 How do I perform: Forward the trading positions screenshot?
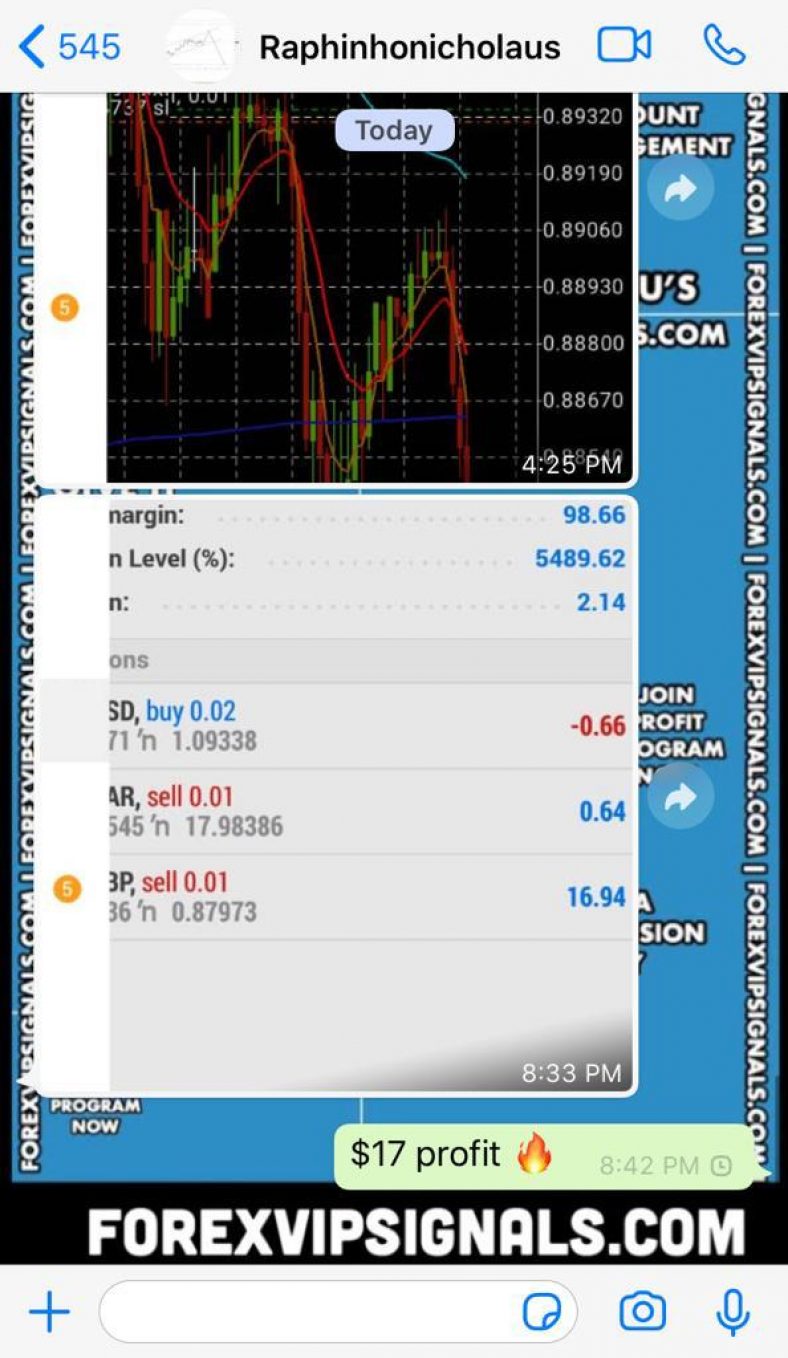681,795
